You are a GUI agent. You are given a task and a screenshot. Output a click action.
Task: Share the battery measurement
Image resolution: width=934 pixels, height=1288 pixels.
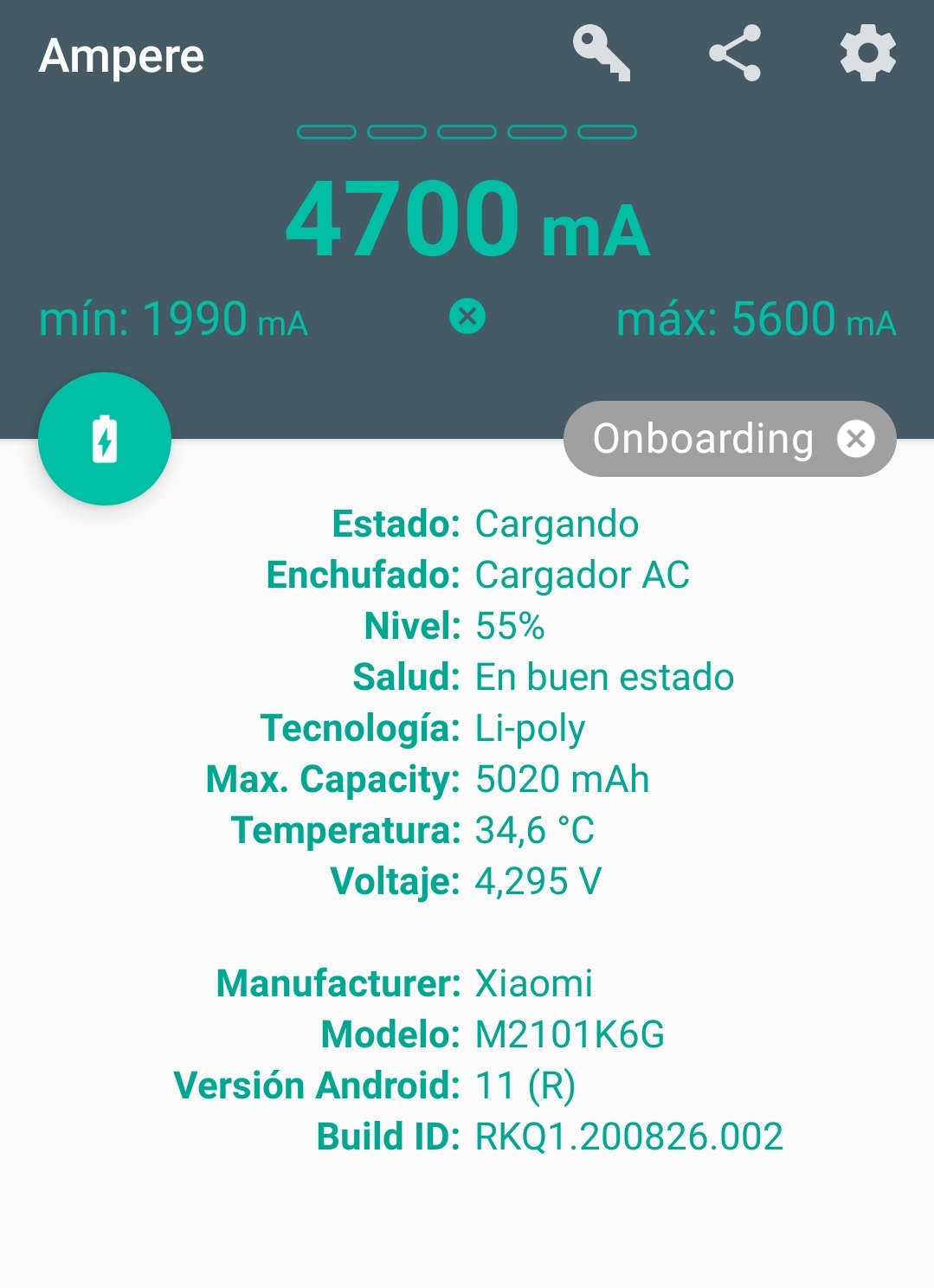[x=735, y=54]
